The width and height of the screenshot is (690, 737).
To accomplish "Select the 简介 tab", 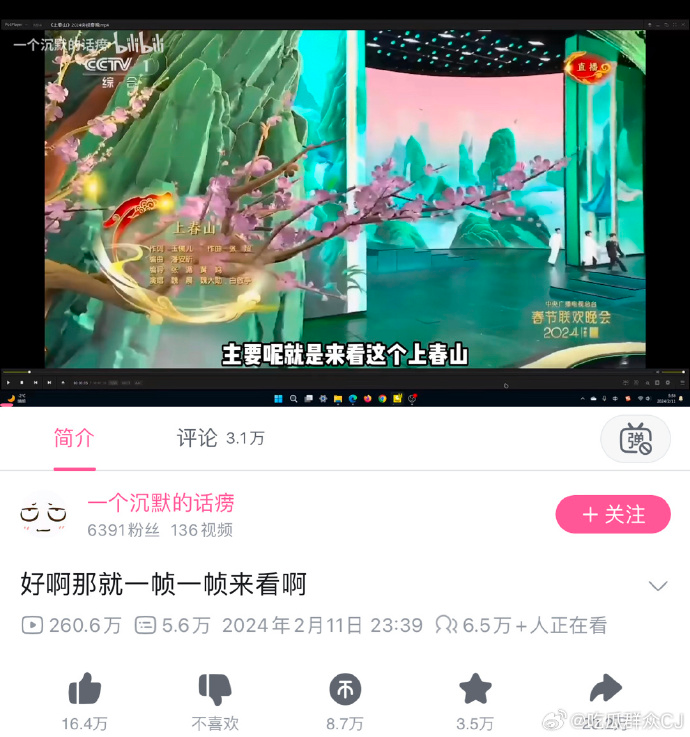I will click(x=75, y=438).
